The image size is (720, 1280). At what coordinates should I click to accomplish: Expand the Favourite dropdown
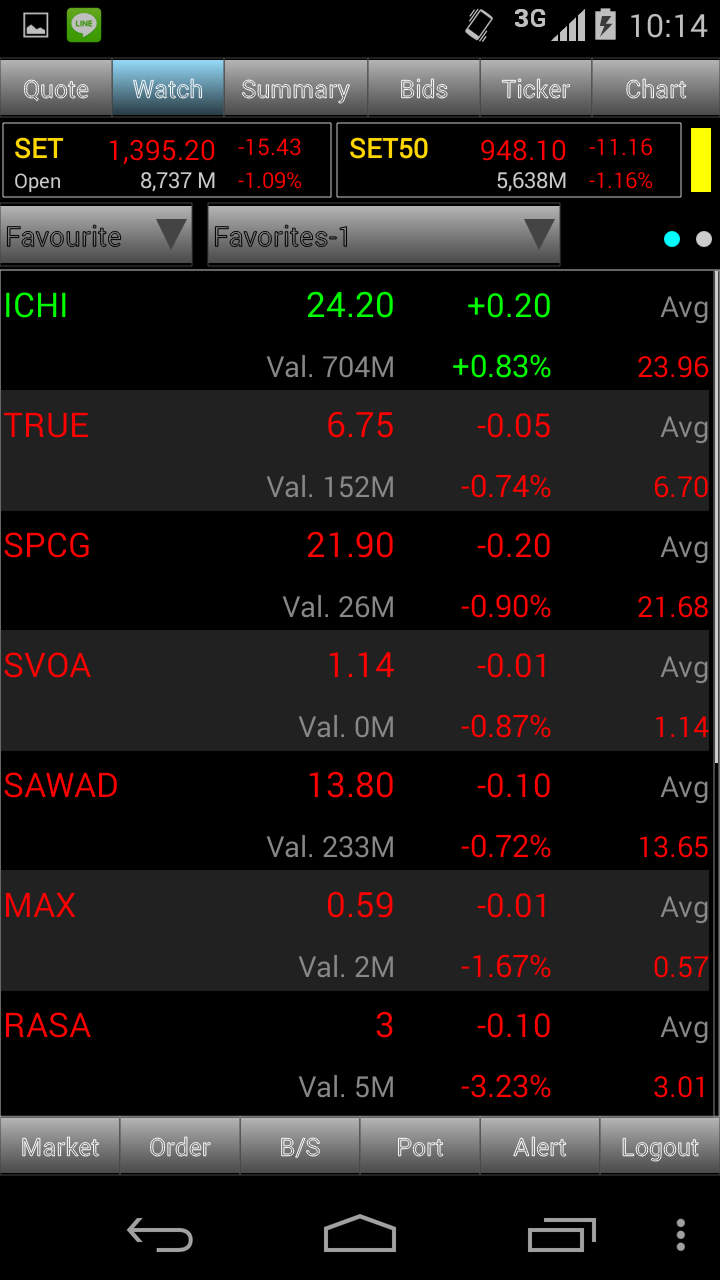pyautogui.click(x=96, y=236)
